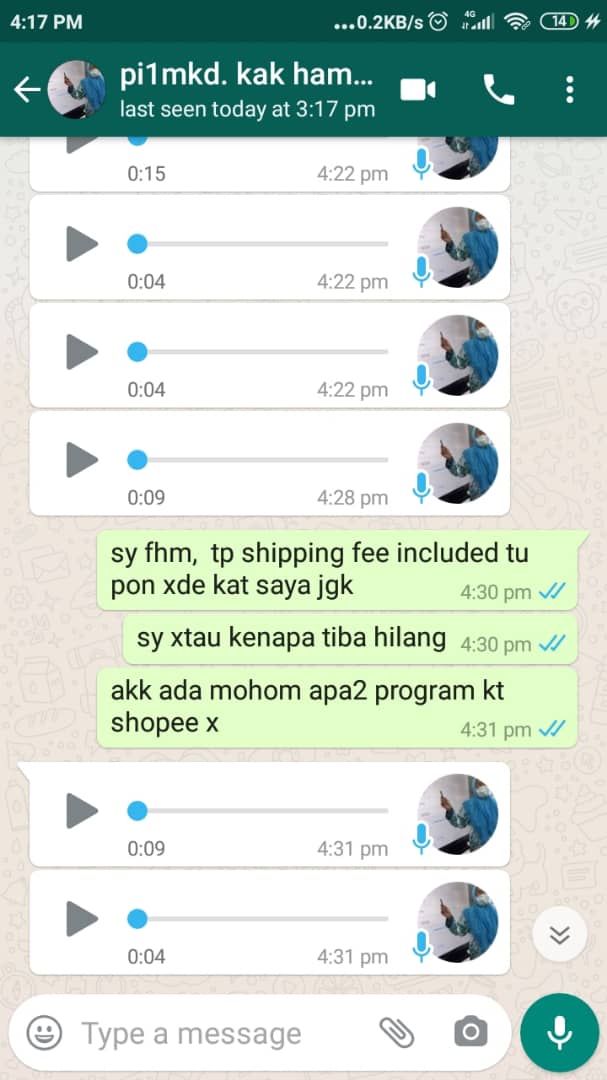The width and height of the screenshot is (607, 1080).
Task: Open the emoji picker
Action: coord(44,1033)
